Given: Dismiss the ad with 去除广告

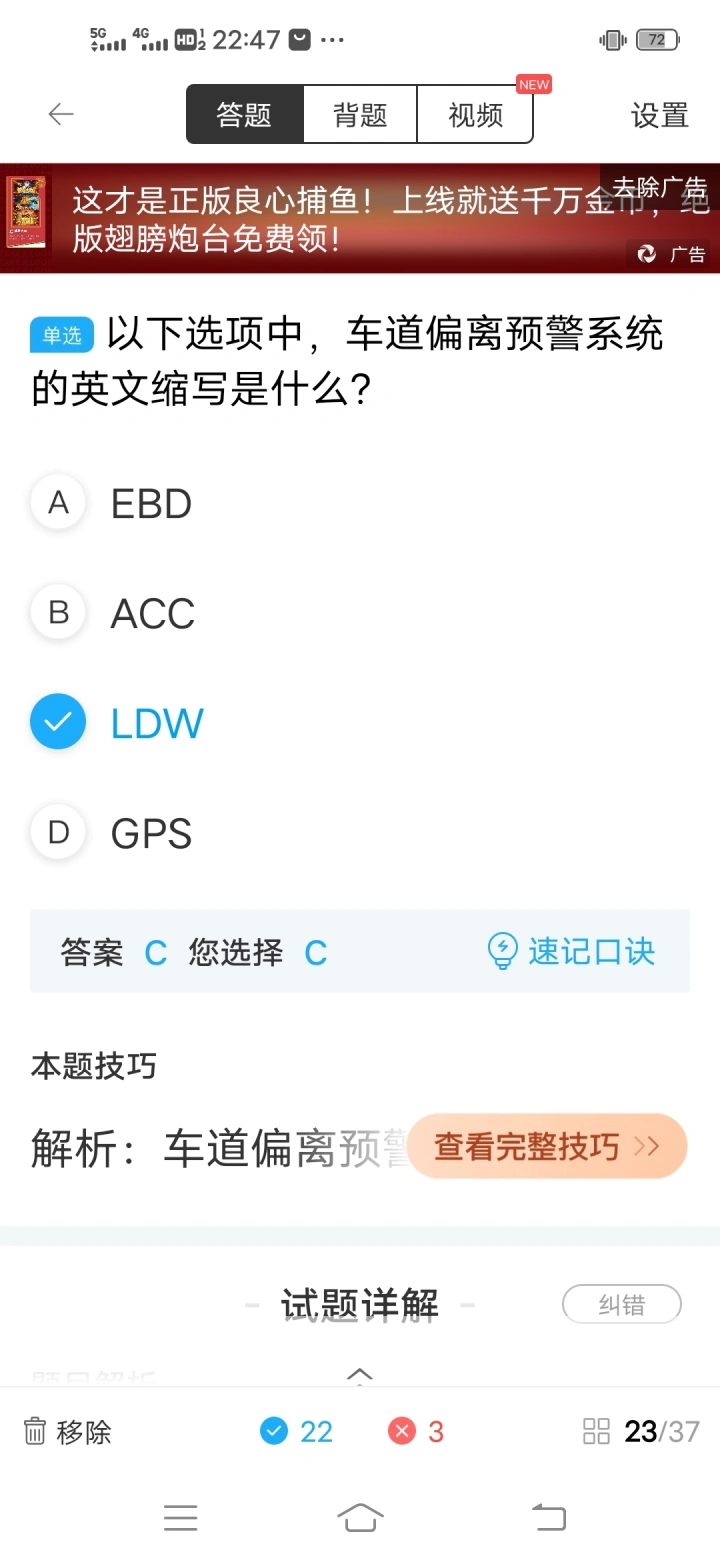Looking at the screenshot, I should [x=659, y=187].
